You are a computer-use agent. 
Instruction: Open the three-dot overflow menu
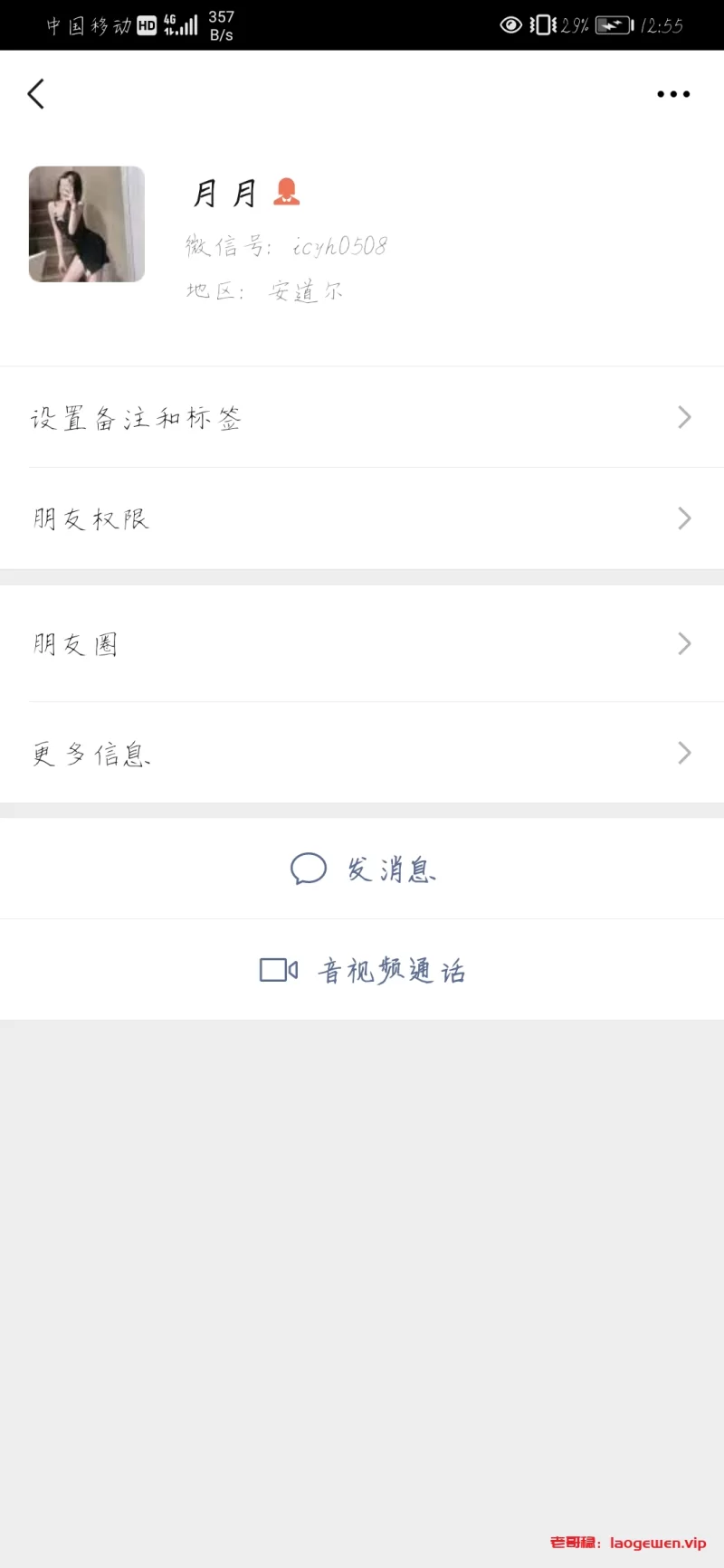(x=673, y=94)
